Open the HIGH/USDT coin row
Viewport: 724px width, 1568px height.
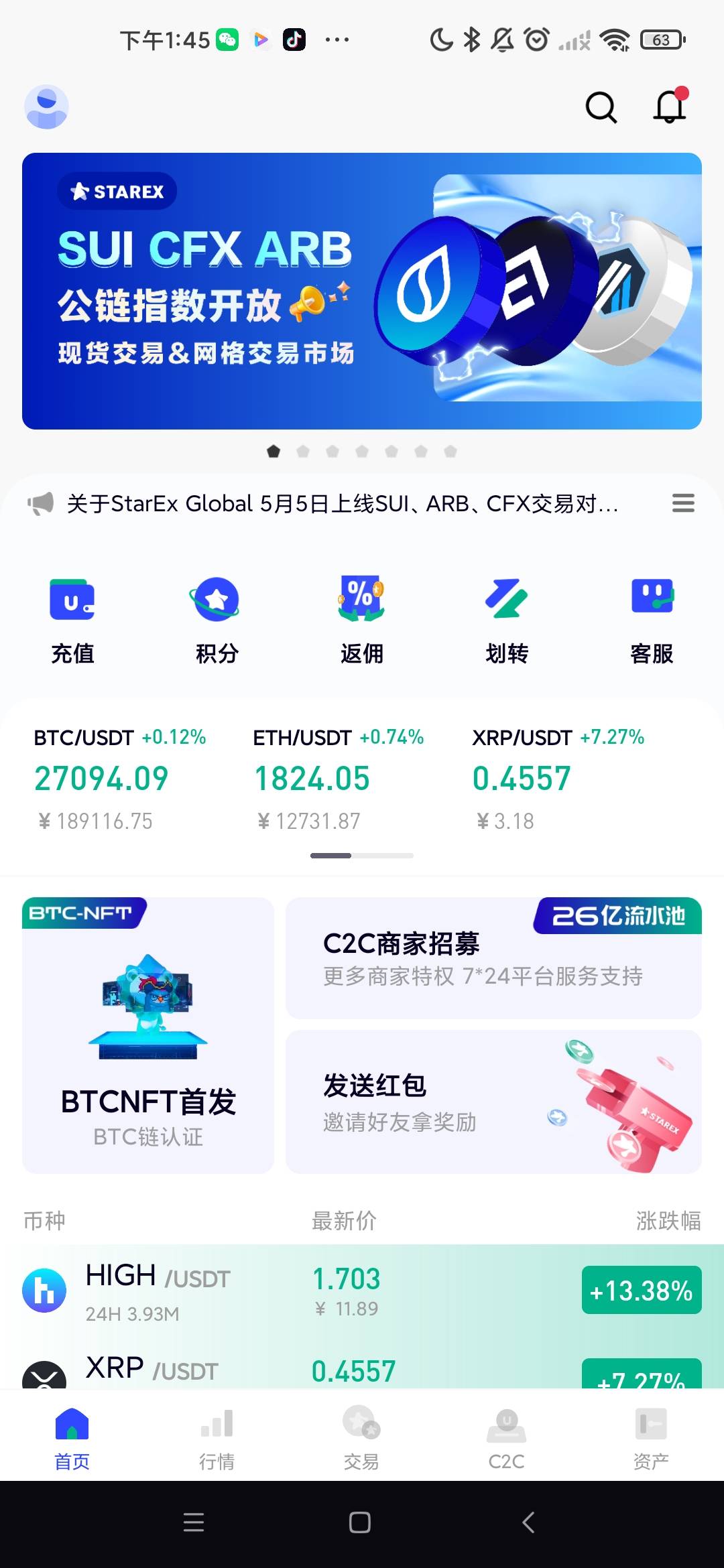coord(362,1291)
